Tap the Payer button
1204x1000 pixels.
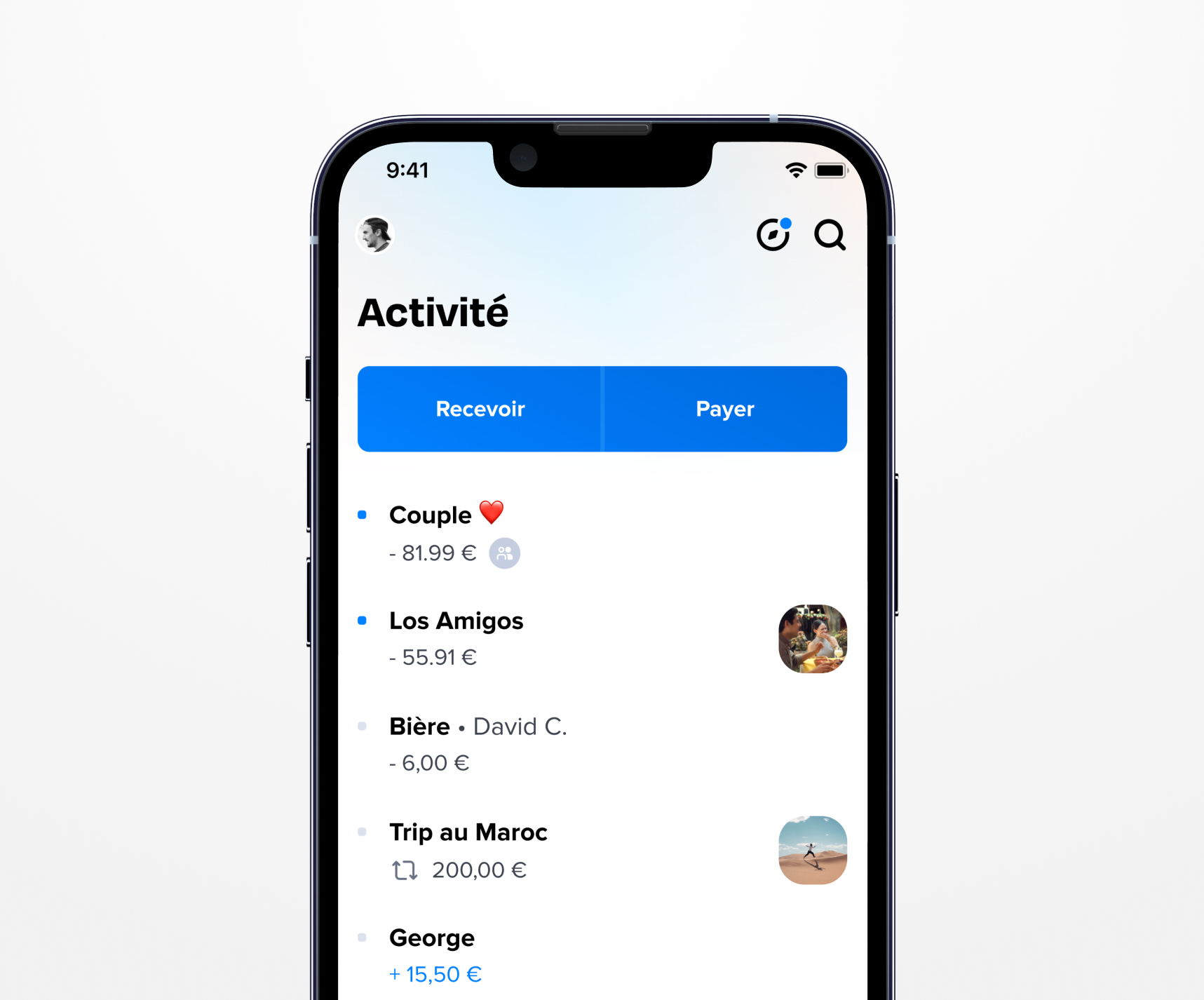(724, 409)
